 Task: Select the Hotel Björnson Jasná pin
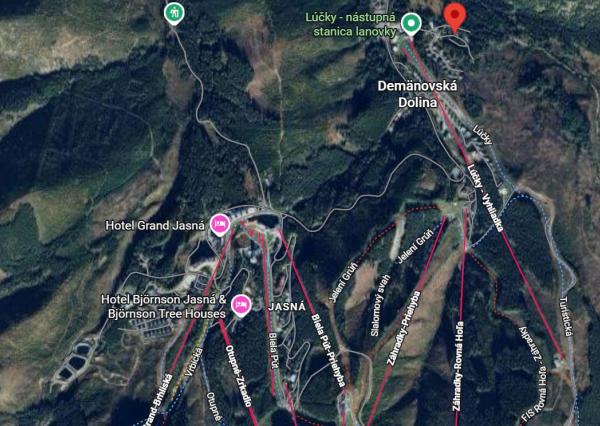coord(240,304)
